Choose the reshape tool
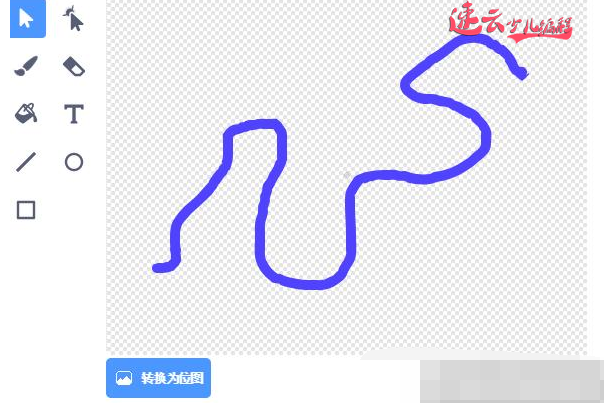This screenshot has width=604, height=403. pyautogui.click(x=73, y=19)
